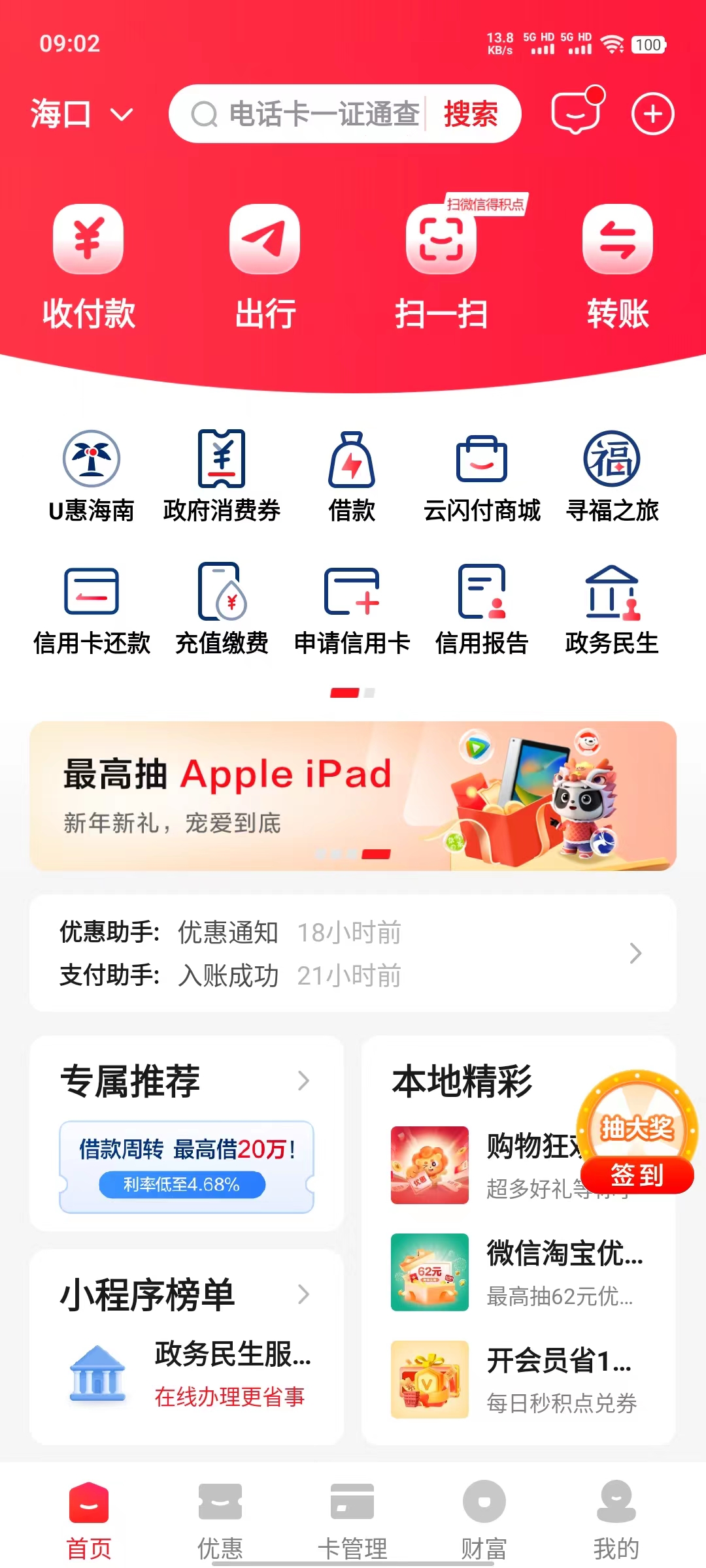Open the 海口 city selector dropdown
This screenshot has width=706, height=1568.
coord(82,114)
